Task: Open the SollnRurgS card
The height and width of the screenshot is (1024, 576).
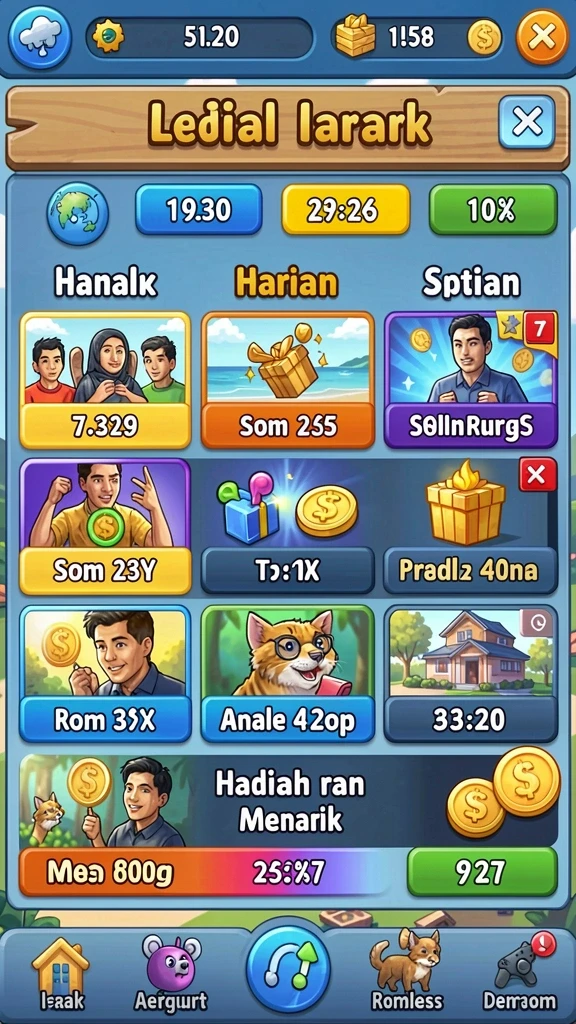Action: [471, 380]
